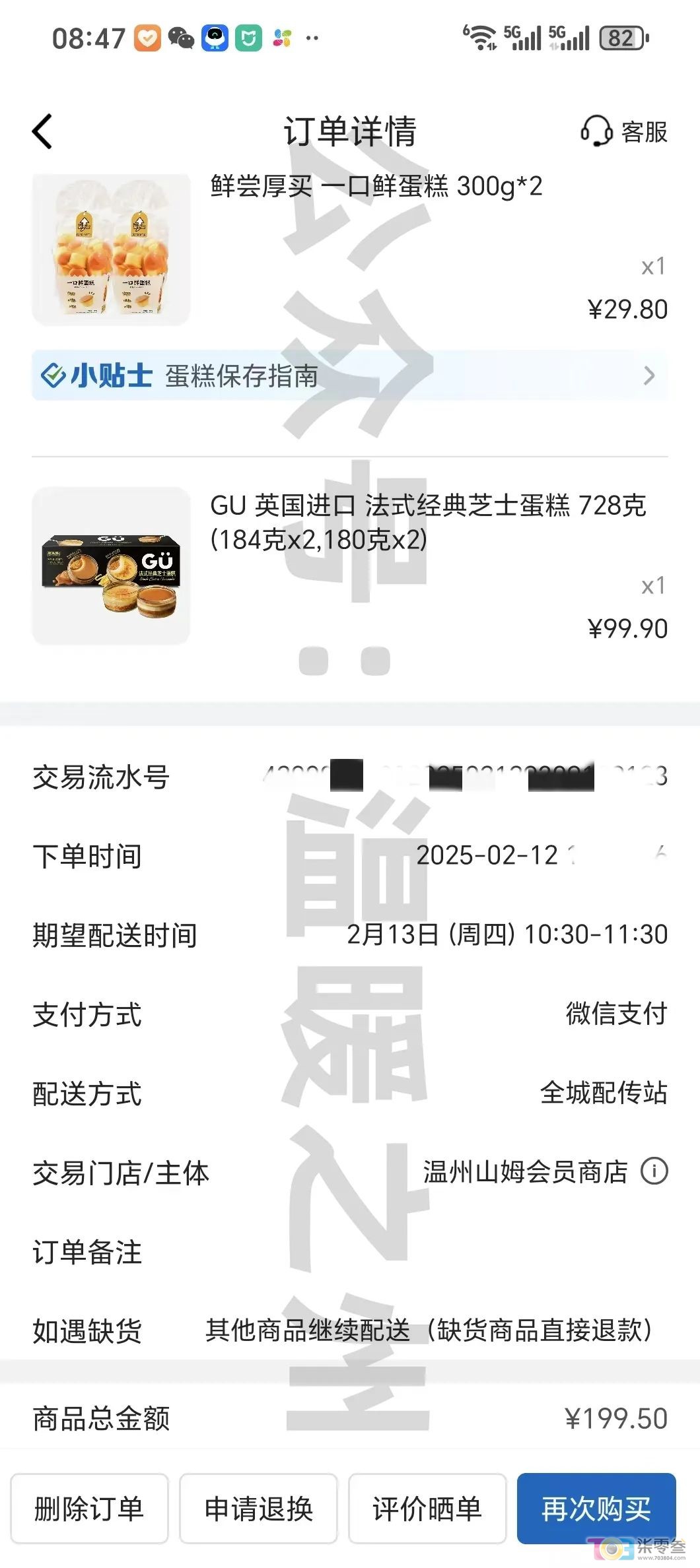The width and height of the screenshot is (700, 1568).
Task: Go back from the order details page
Action: click(x=42, y=131)
